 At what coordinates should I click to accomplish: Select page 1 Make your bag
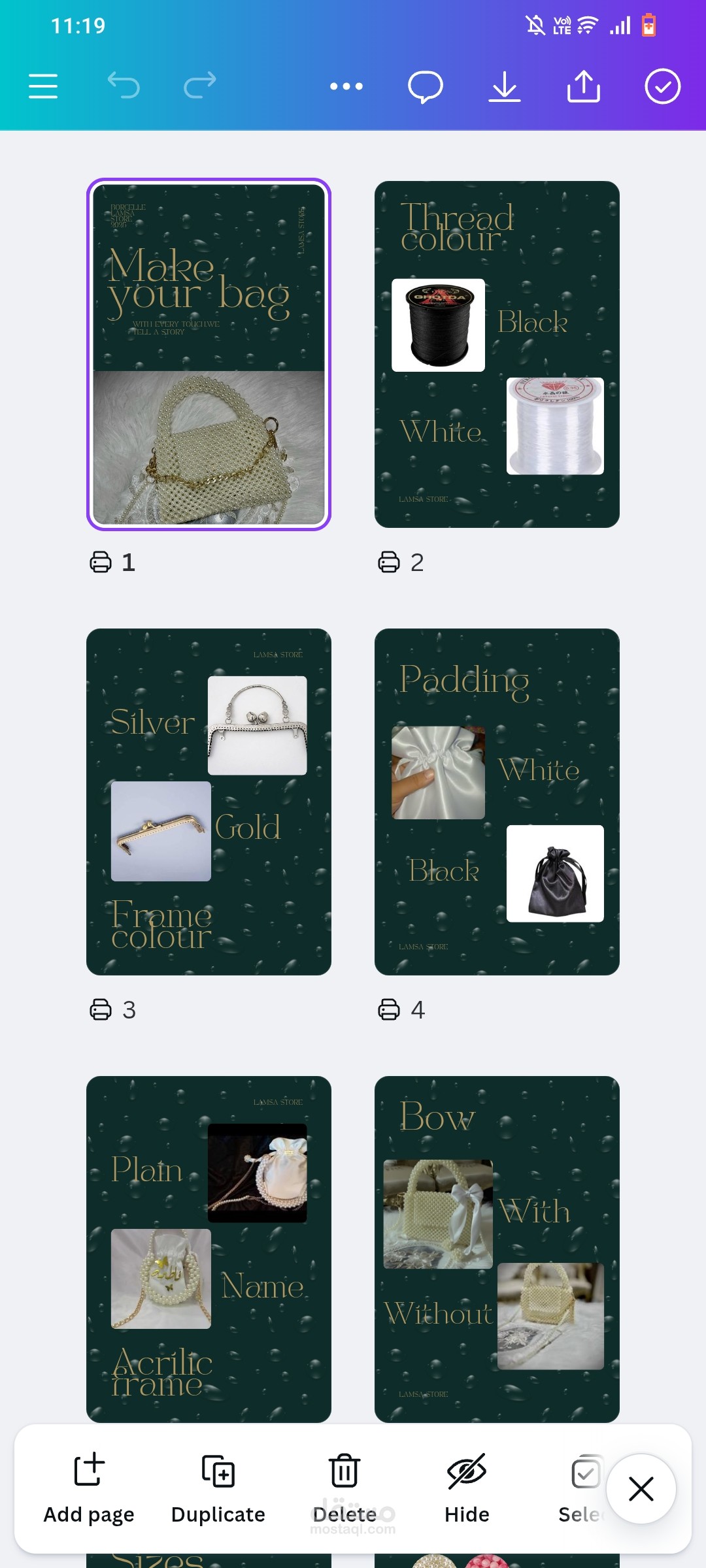(209, 354)
